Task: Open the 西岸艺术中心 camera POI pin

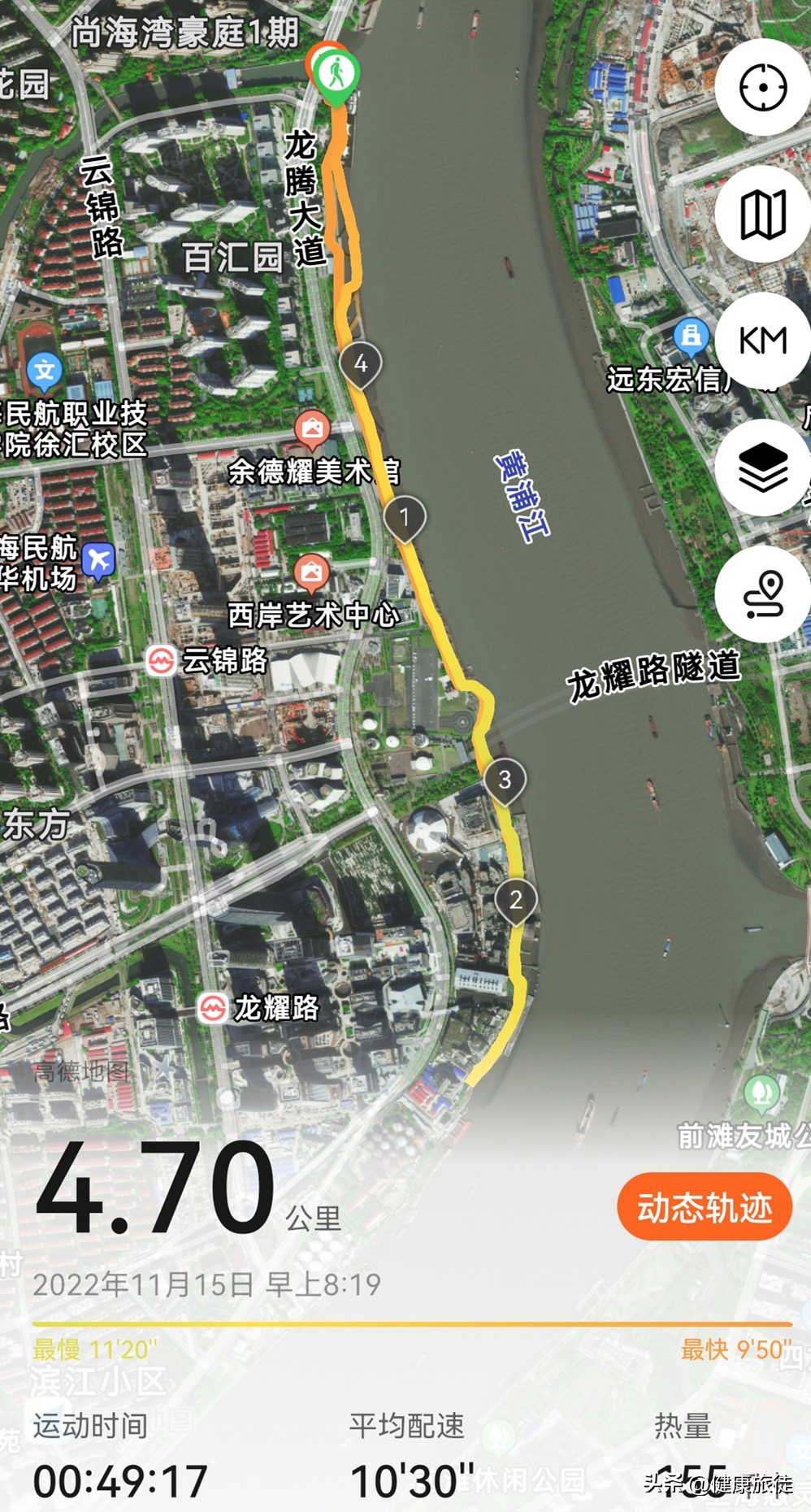Action: click(x=311, y=571)
